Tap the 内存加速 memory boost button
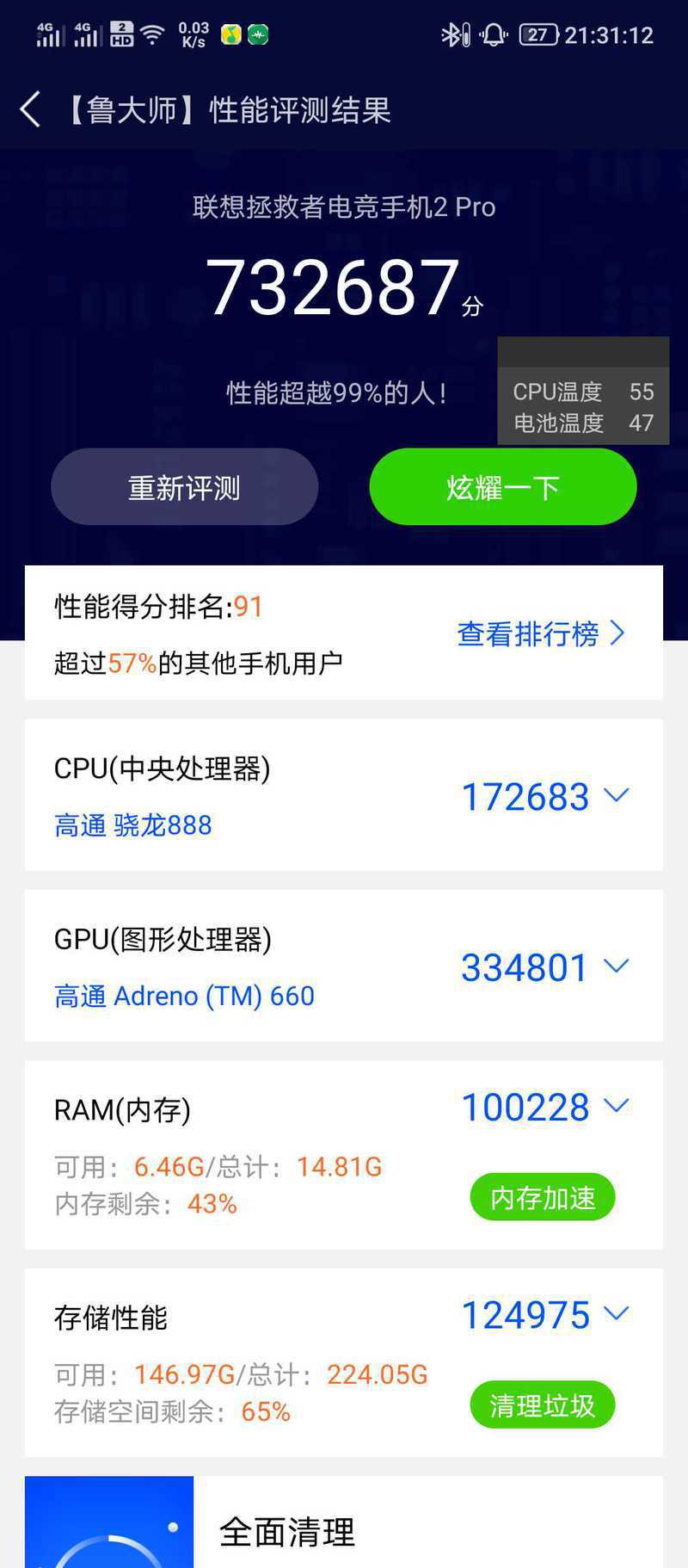The width and height of the screenshot is (688, 1568). pyautogui.click(x=543, y=1197)
